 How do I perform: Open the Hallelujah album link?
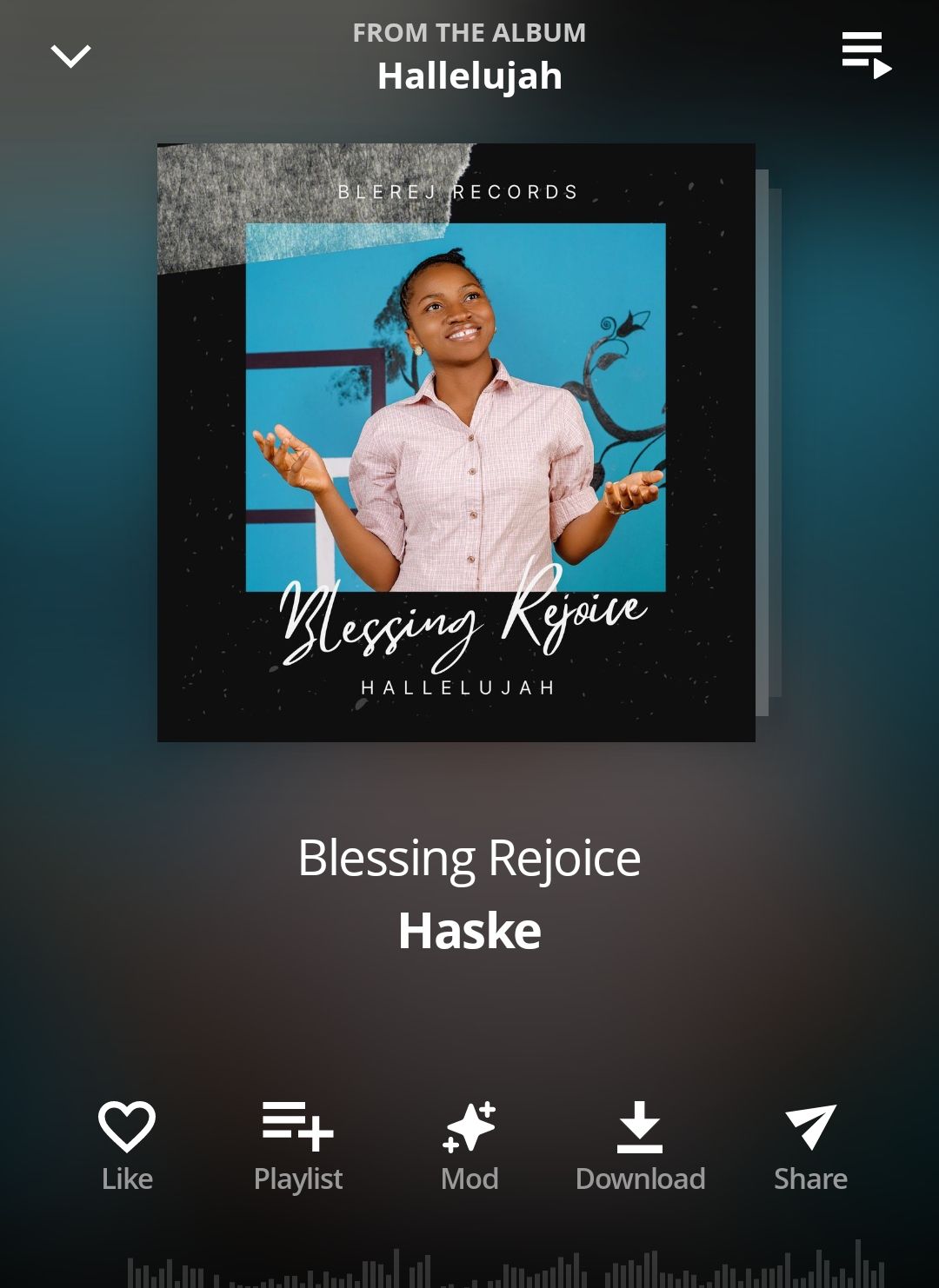[x=469, y=76]
